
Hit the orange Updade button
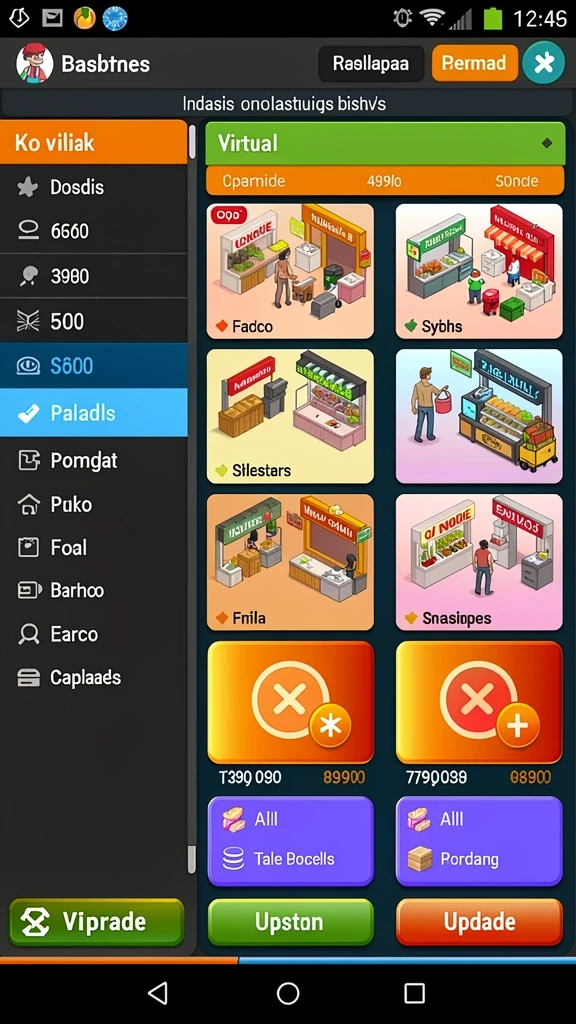click(x=479, y=922)
